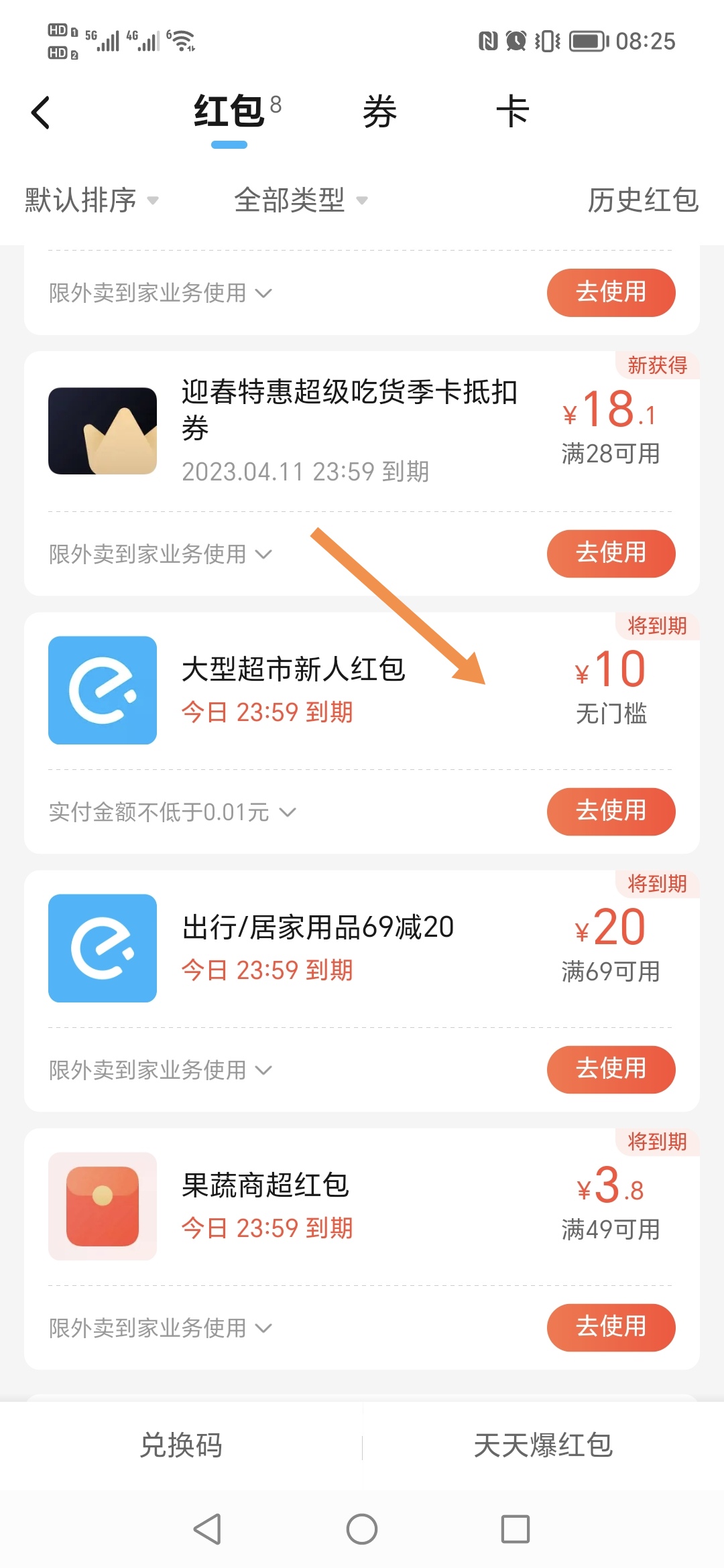Use the 果蔬商超红包
724x1568 pixels.
pyautogui.click(x=611, y=1327)
